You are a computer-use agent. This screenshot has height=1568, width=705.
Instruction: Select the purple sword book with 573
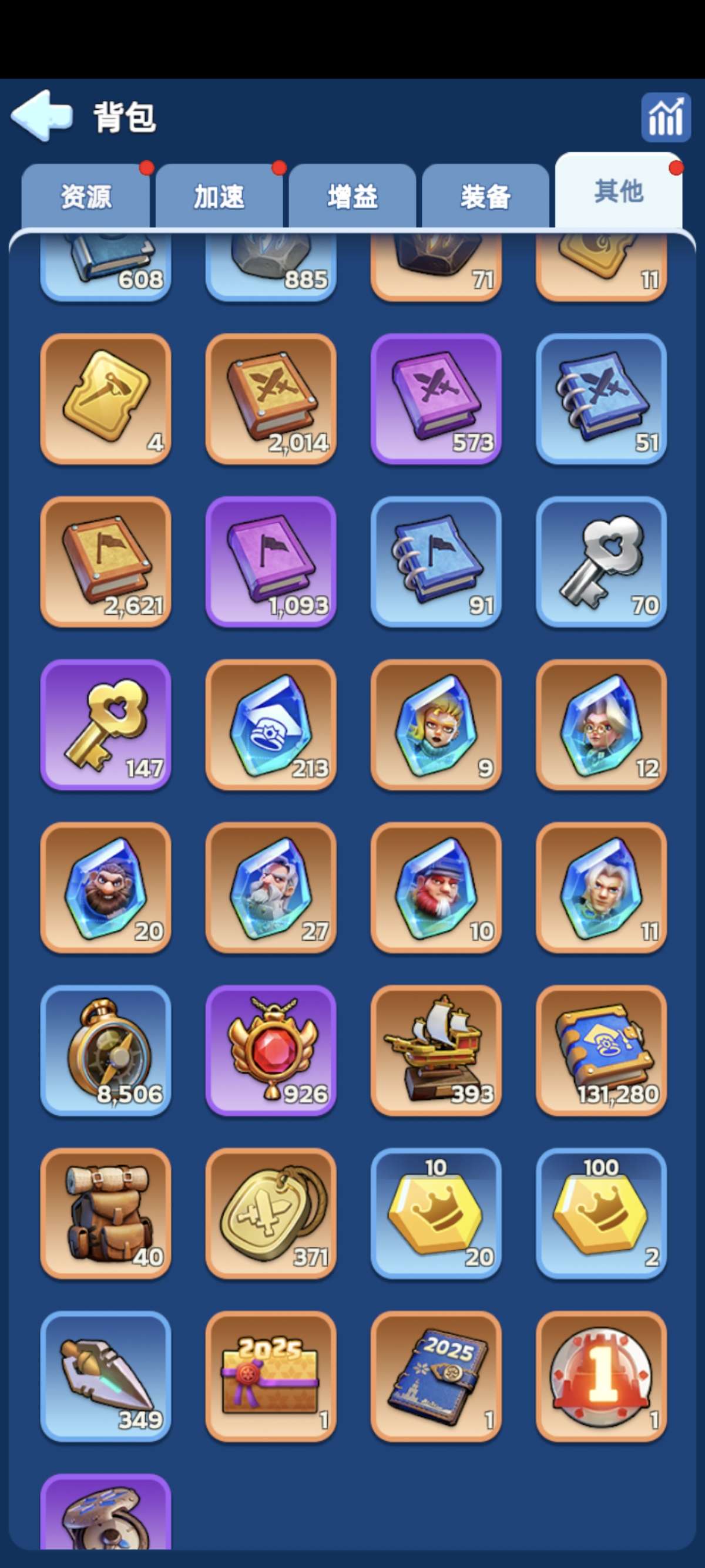(x=436, y=399)
